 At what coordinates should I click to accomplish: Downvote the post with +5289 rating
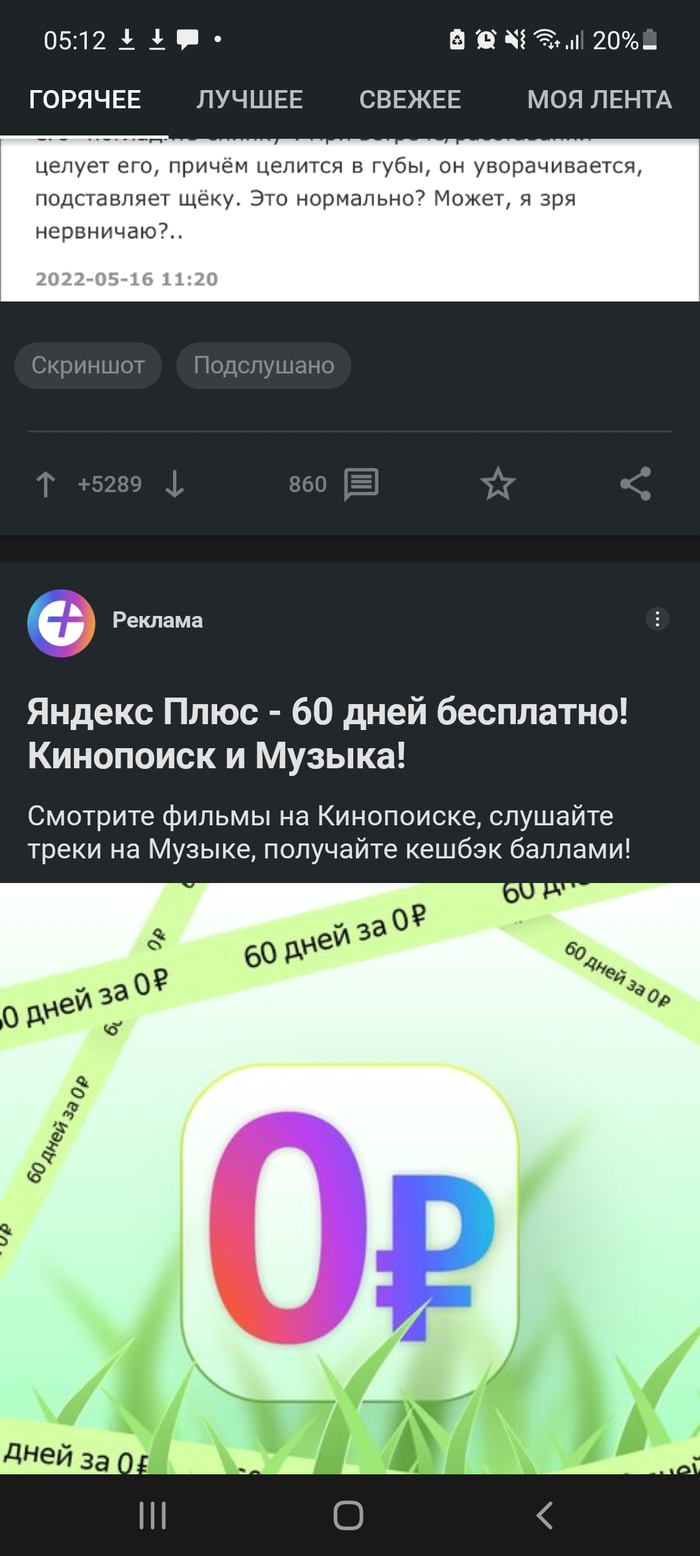click(174, 485)
